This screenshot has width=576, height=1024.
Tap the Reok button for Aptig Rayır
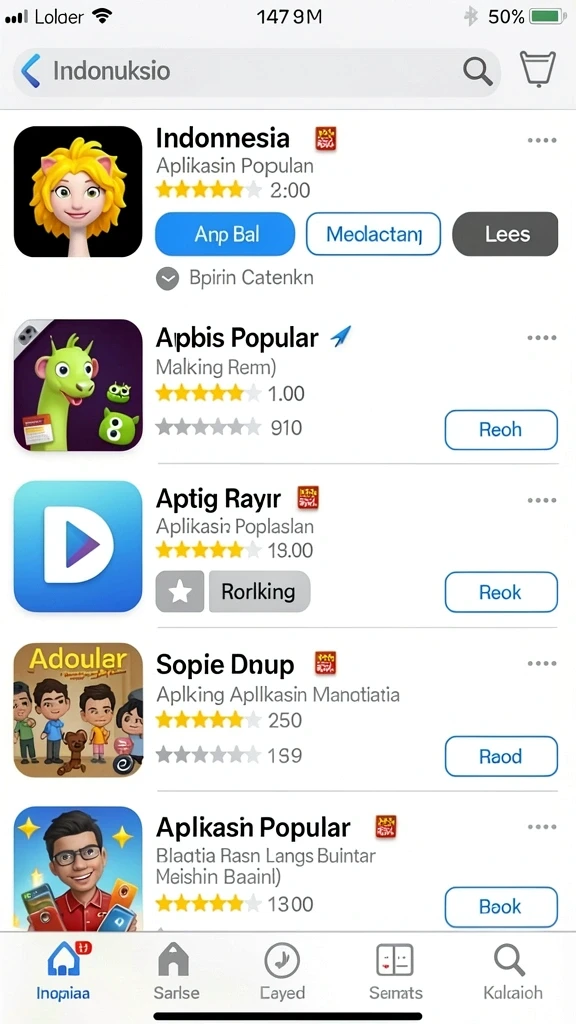pyautogui.click(x=501, y=592)
